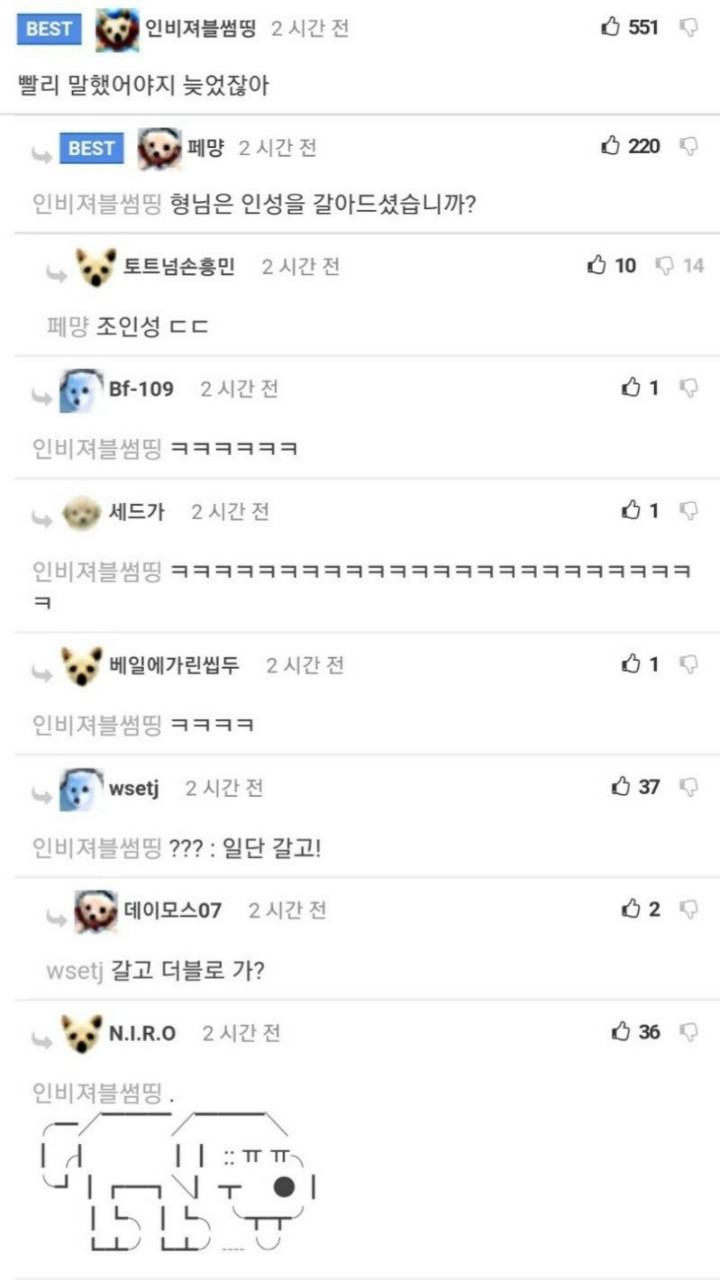Dislike wsetj's reply

coord(689,787)
